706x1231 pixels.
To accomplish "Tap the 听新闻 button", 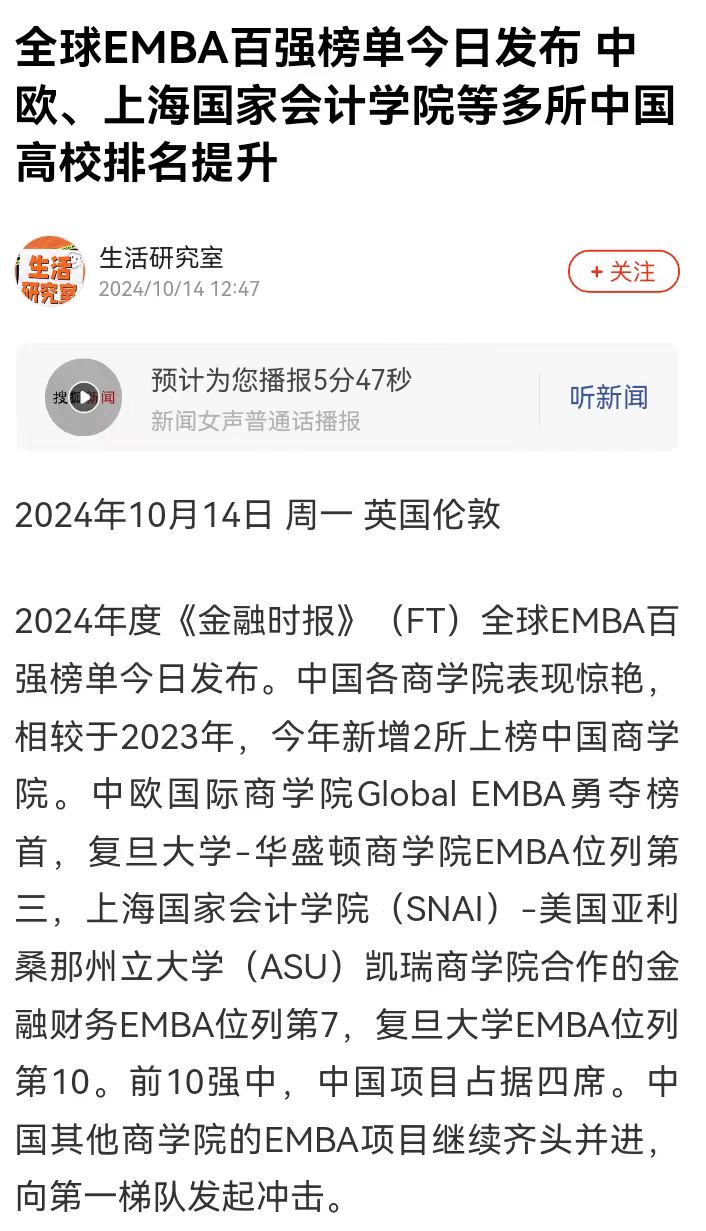I will click(608, 397).
